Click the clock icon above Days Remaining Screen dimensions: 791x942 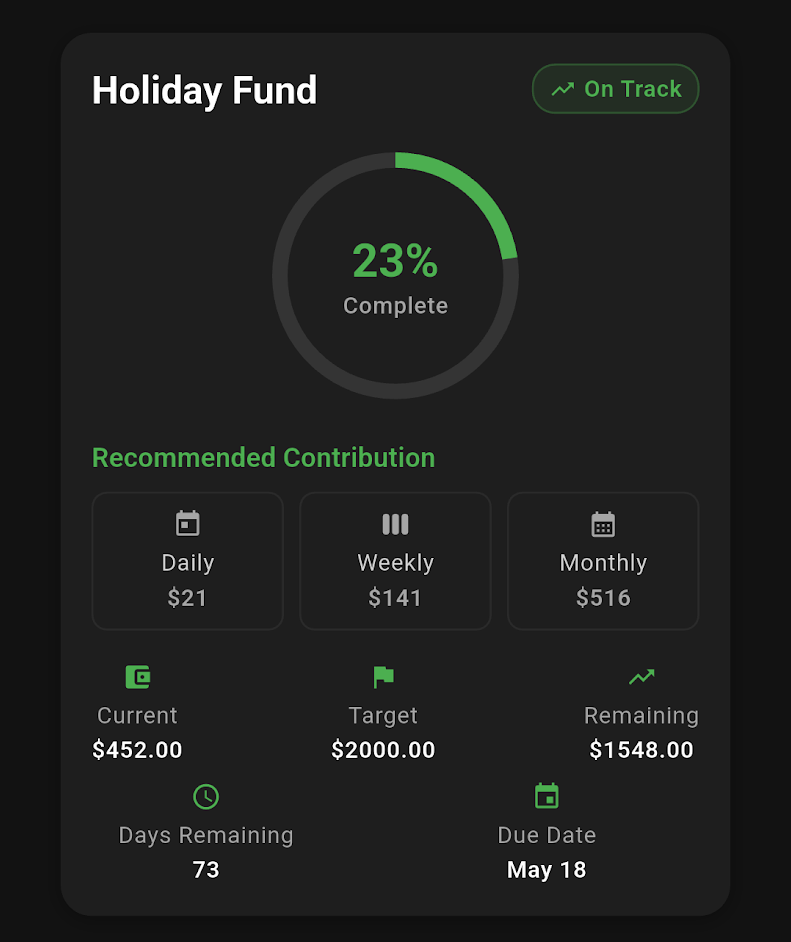(x=206, y=796)
